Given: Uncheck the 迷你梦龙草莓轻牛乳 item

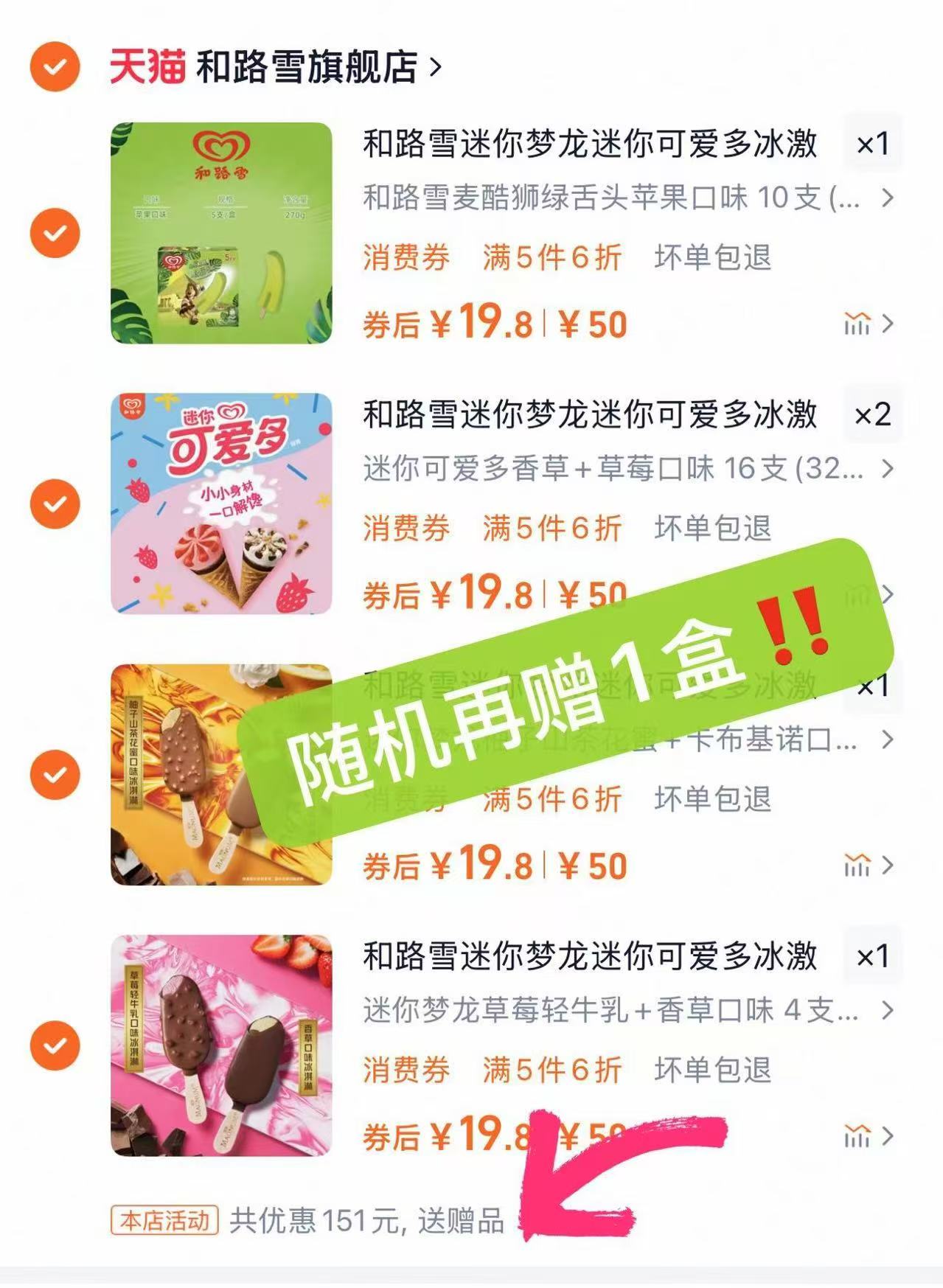Looking at the screenshot, I should (x=55, y=1045).
